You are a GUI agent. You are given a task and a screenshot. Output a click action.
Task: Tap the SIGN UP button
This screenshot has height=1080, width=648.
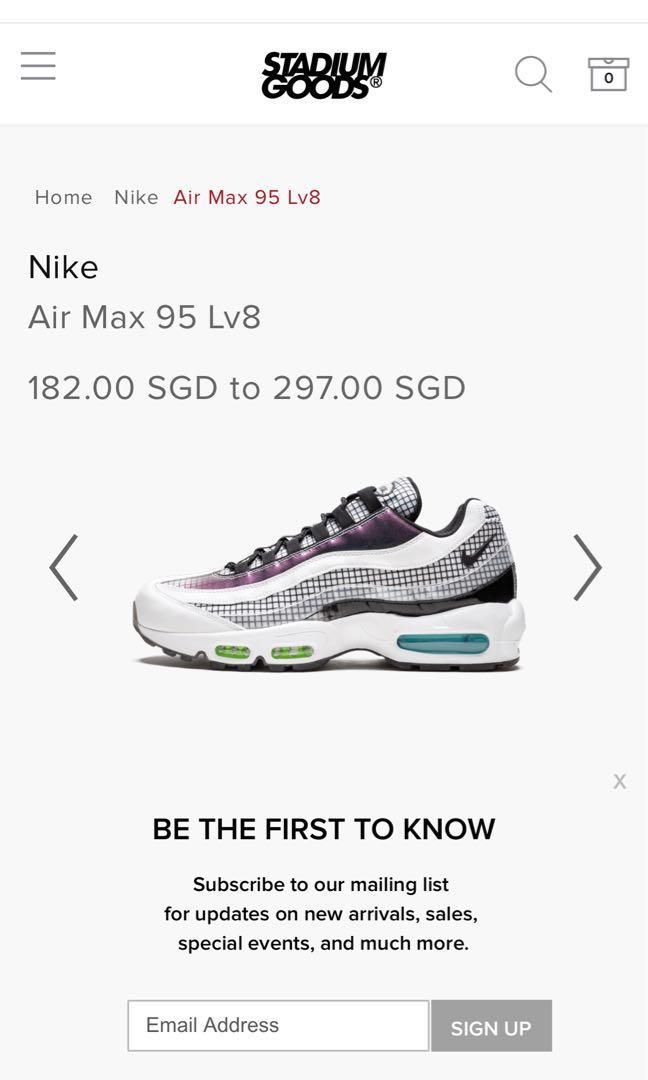pos(491,1026)
